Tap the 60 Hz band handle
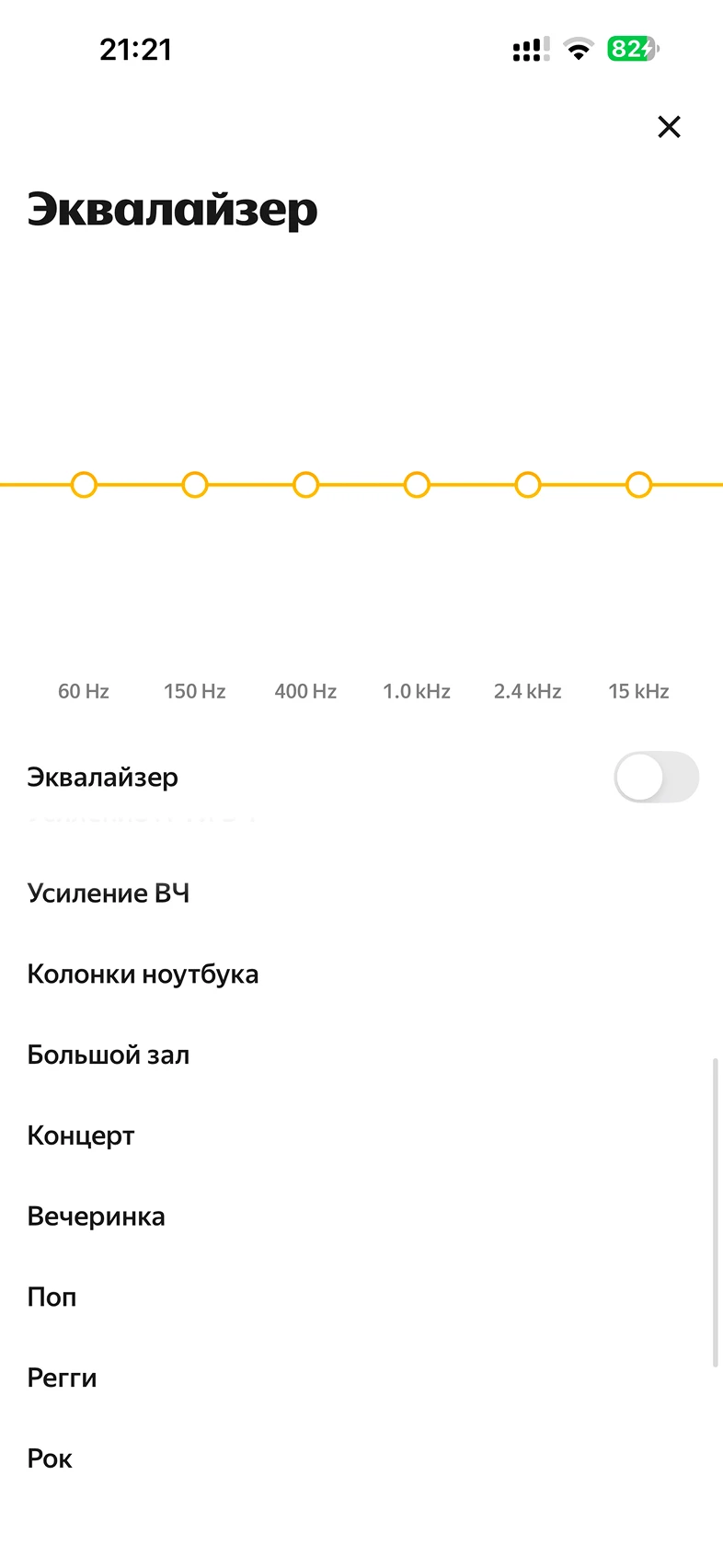Screen dimensions: 723x1568 tap(84, 485)
